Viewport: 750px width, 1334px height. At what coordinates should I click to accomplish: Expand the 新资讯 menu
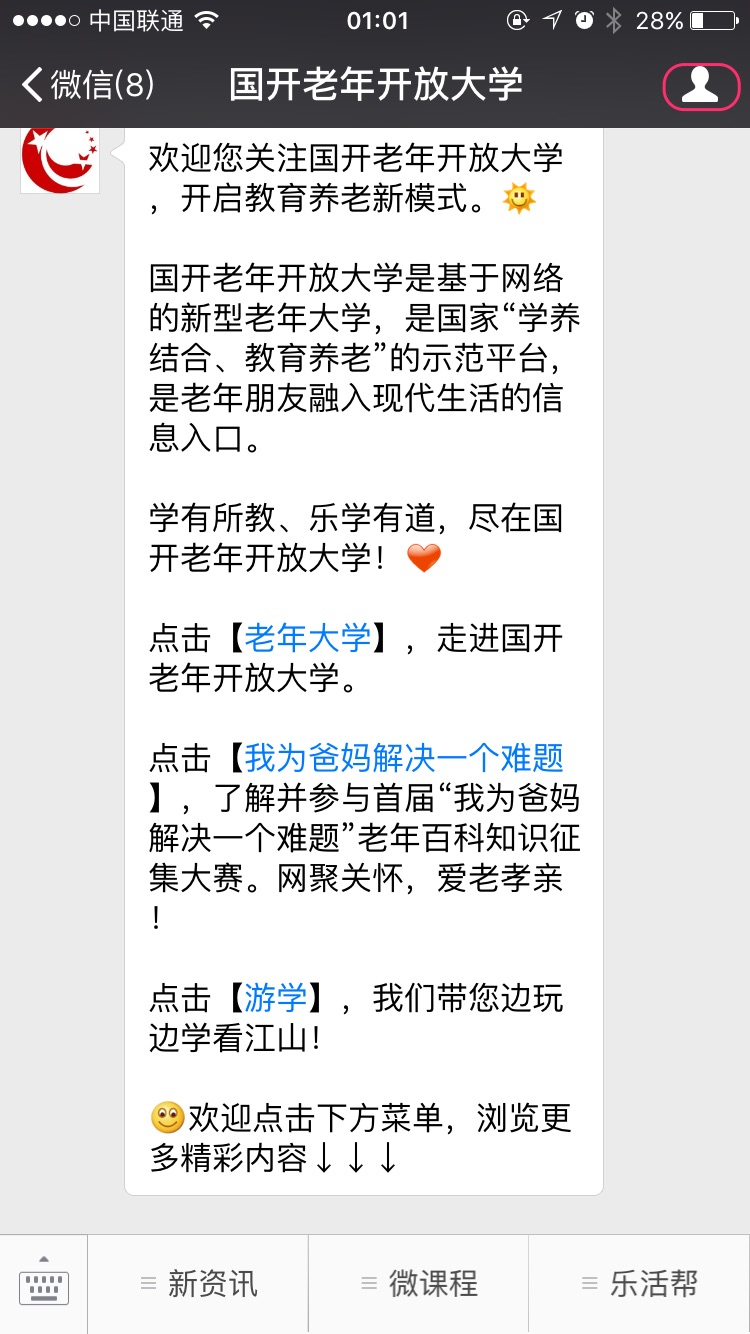pos(199,1284)
